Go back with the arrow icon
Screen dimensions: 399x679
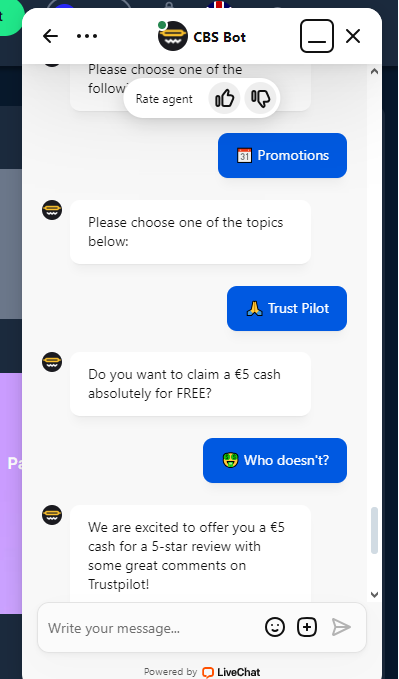click(x=50, y=36)
